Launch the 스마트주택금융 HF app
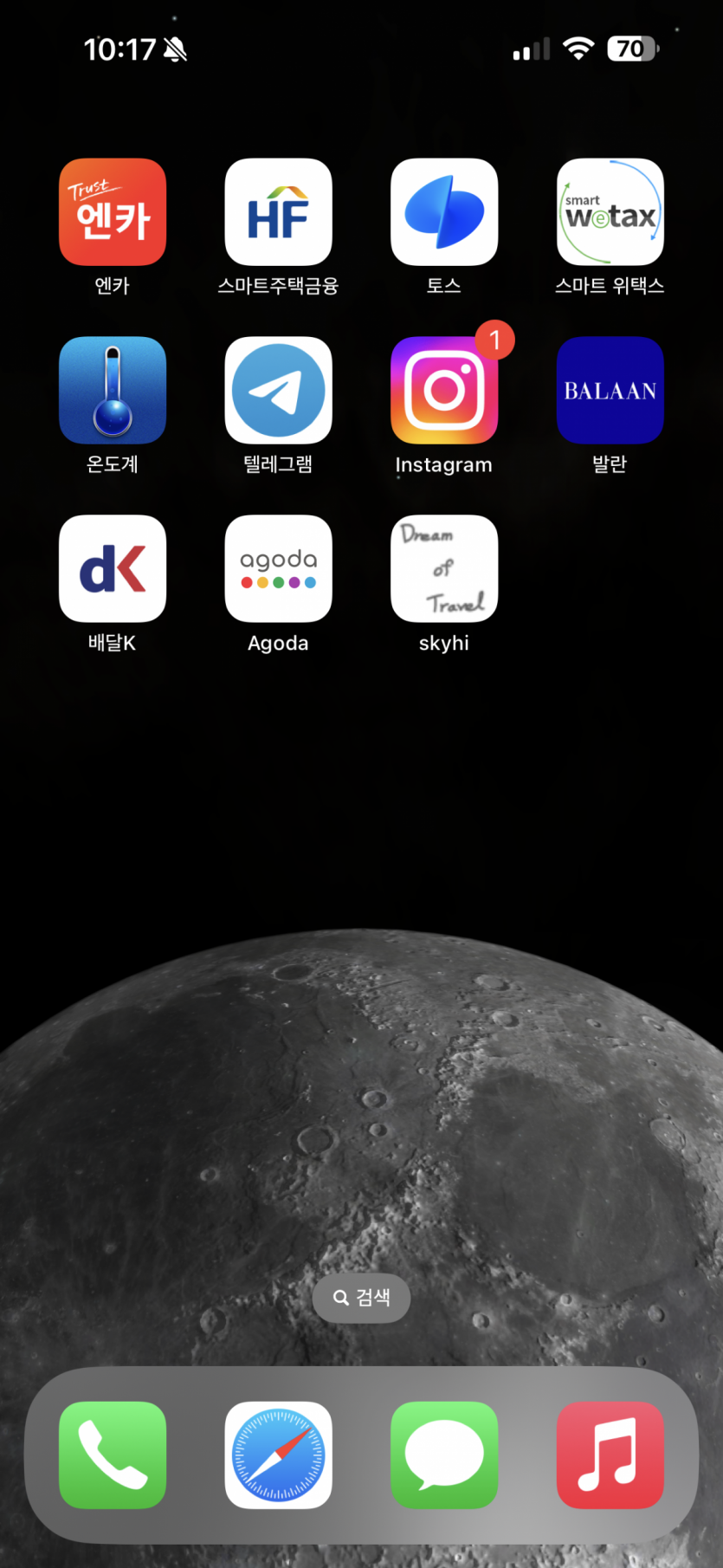This screenshot has height=1568, width=723. [278, 212]
